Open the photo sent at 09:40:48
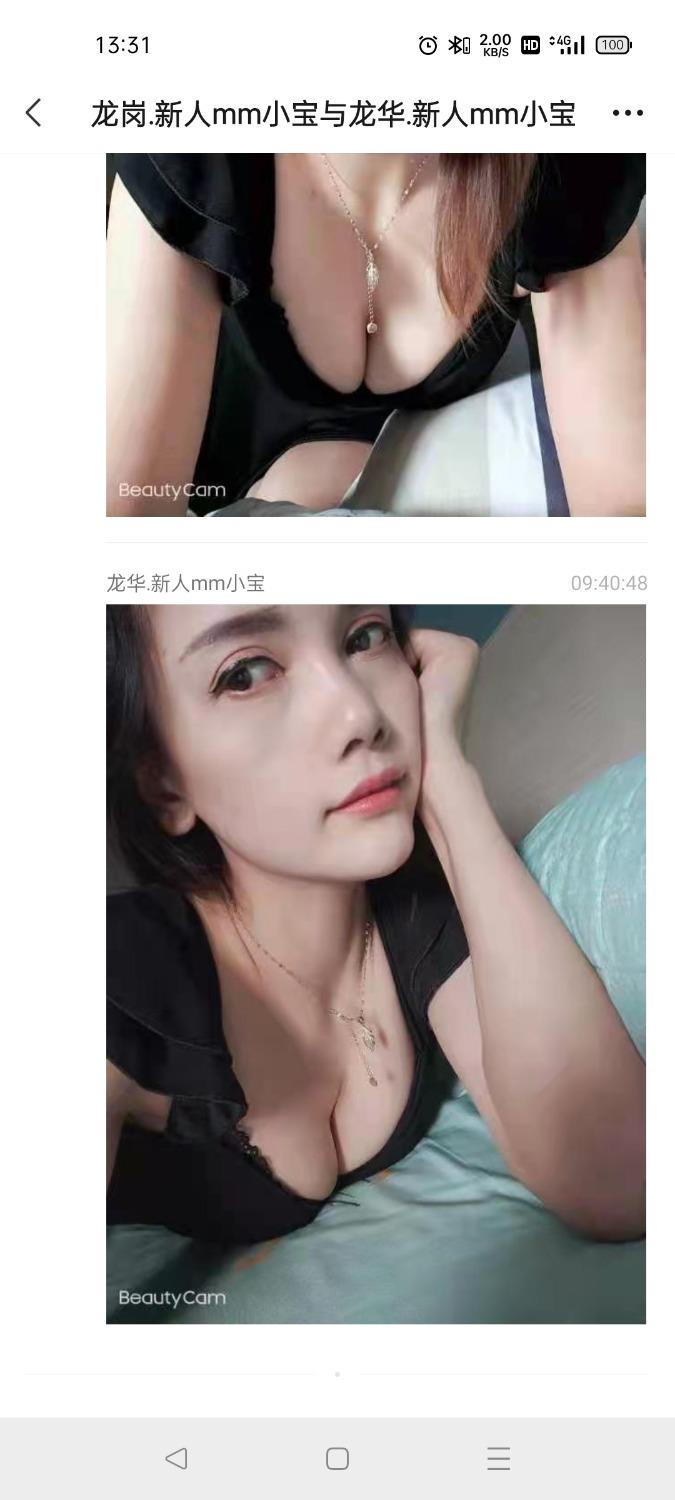The height and width of the screenshot is (1500, 675). (x=376, y=963)
